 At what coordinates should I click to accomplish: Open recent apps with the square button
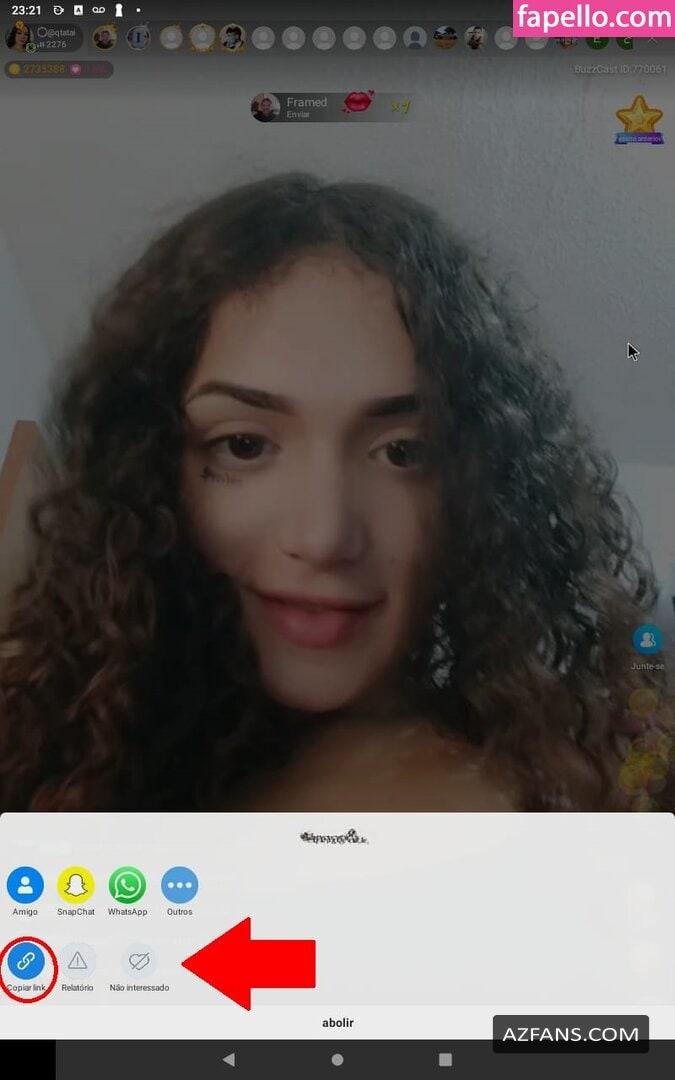[x=446, y=1059]
